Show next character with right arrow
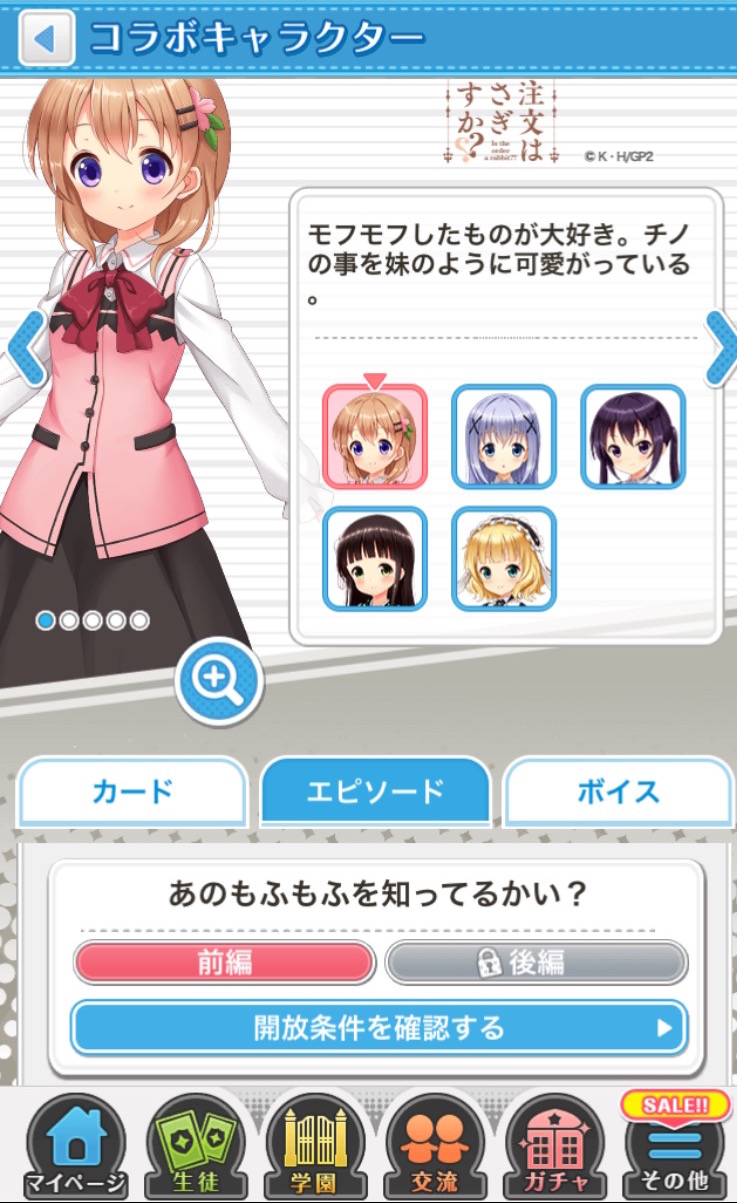The image size is (737, 1203). 719,347
